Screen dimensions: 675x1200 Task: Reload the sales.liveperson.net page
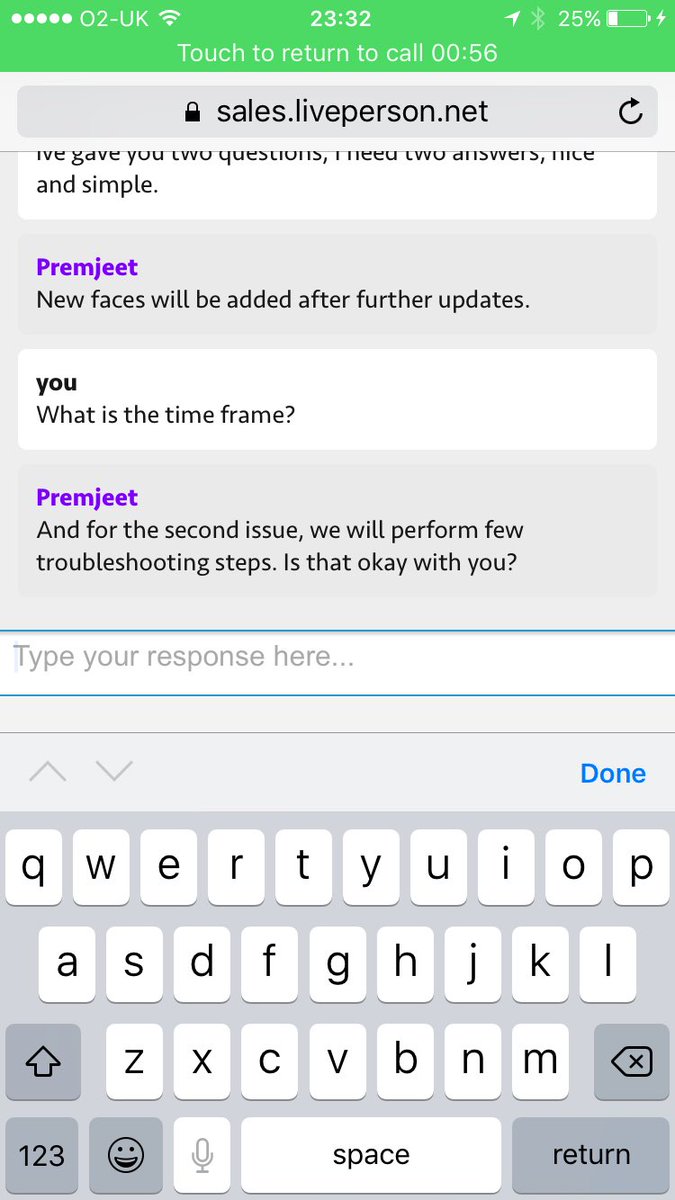[x=630, y=111]
